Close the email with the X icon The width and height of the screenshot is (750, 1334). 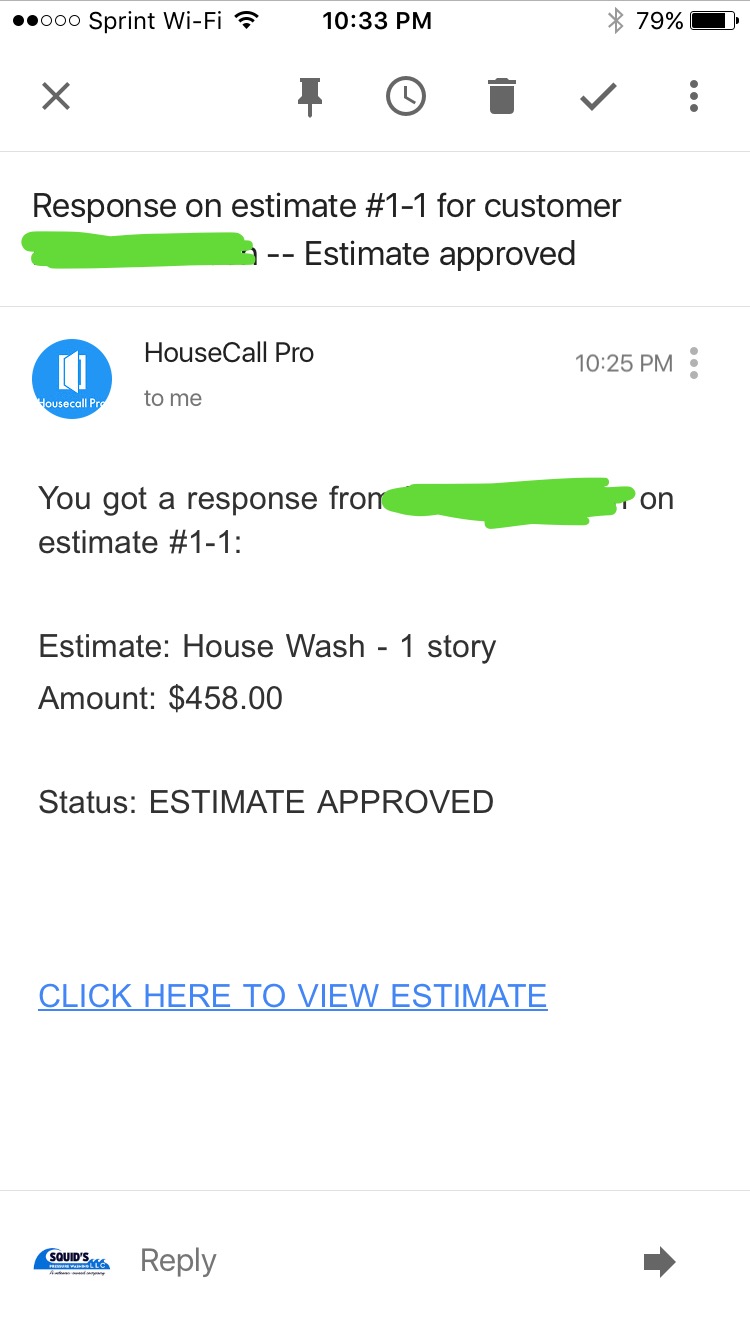pyautogui.click(x=56, y=96)
